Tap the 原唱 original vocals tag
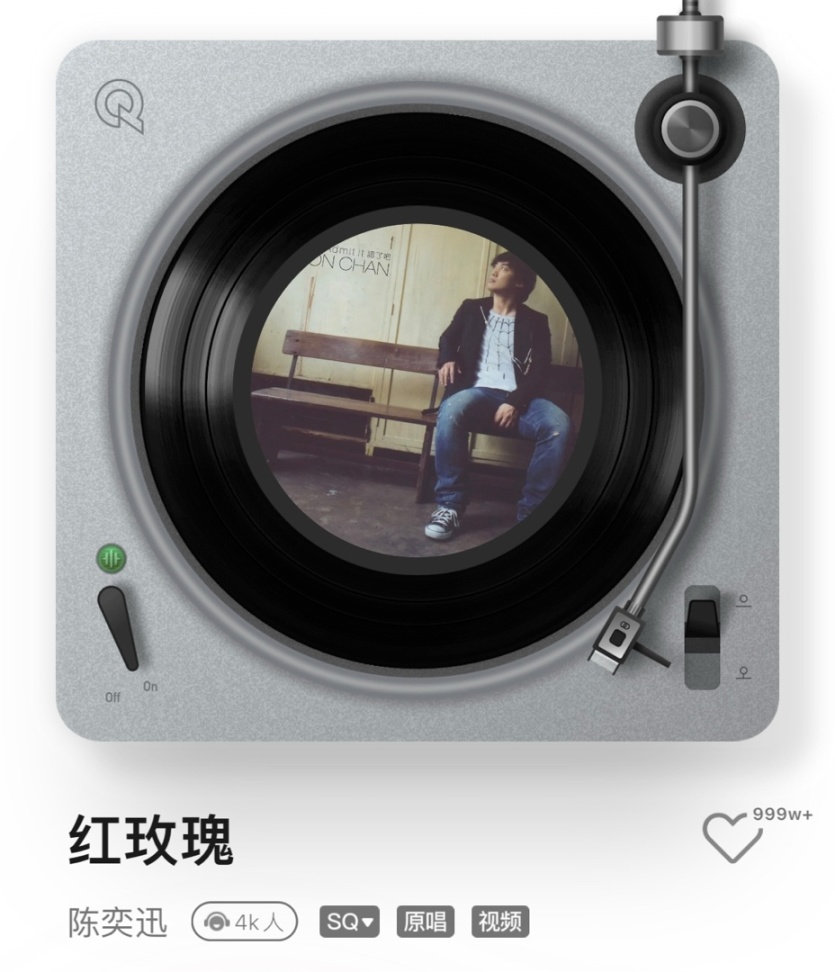The height and width of the screenshot is (972, 835). coord(424,921)
